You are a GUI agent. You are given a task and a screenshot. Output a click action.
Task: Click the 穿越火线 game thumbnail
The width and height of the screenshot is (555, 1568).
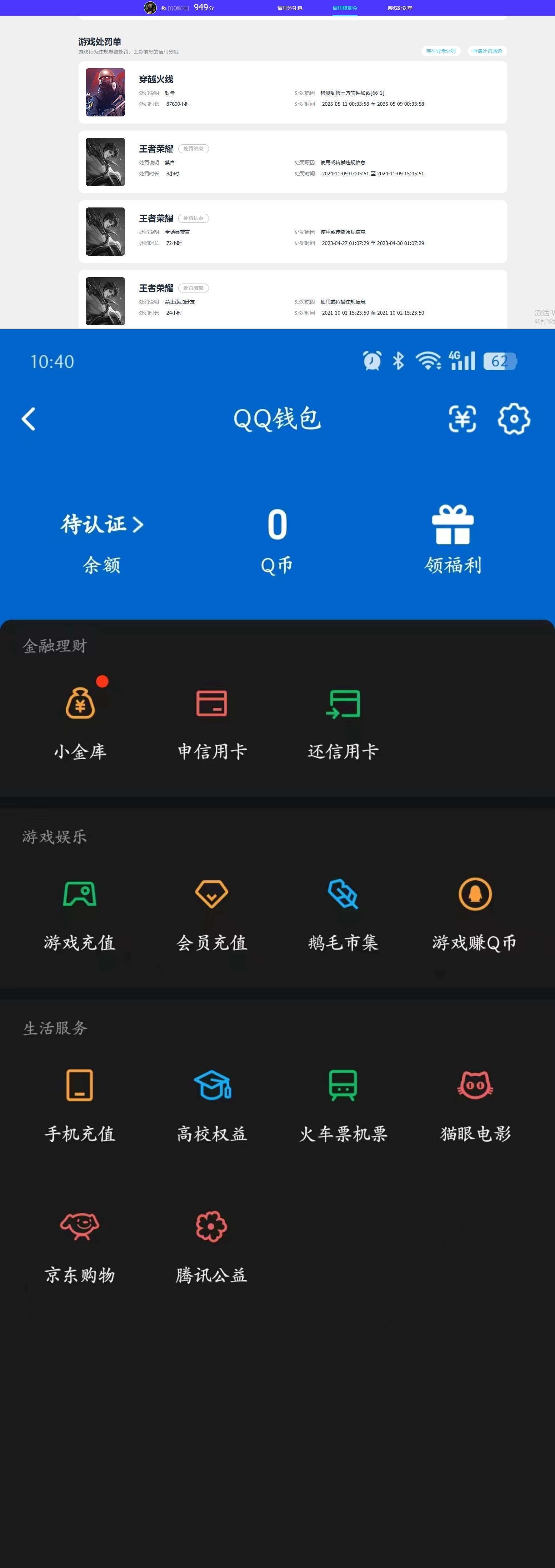(105, 92)
